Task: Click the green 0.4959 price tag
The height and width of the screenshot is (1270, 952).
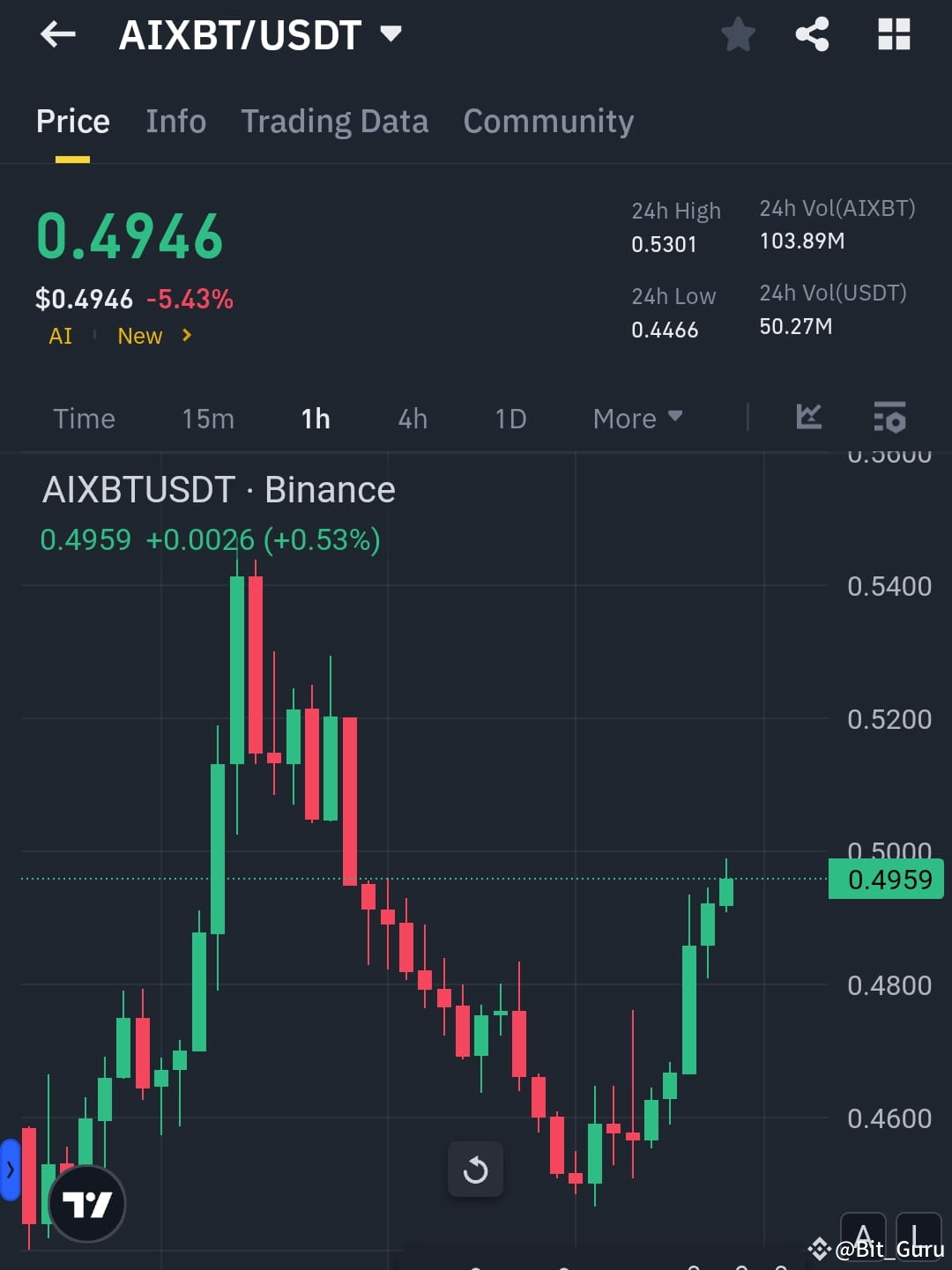Action: 886,879
